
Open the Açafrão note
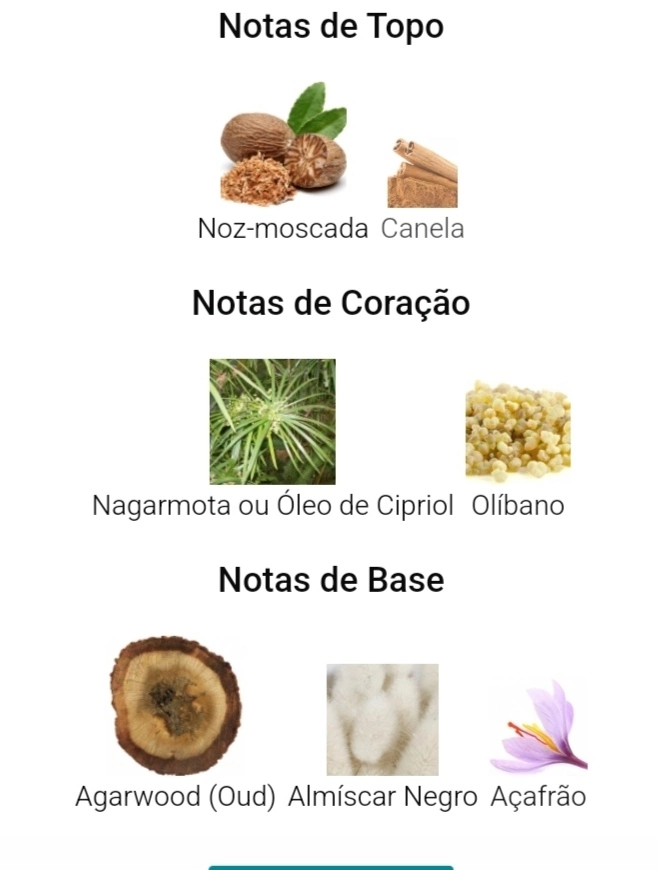coord(538,728)
